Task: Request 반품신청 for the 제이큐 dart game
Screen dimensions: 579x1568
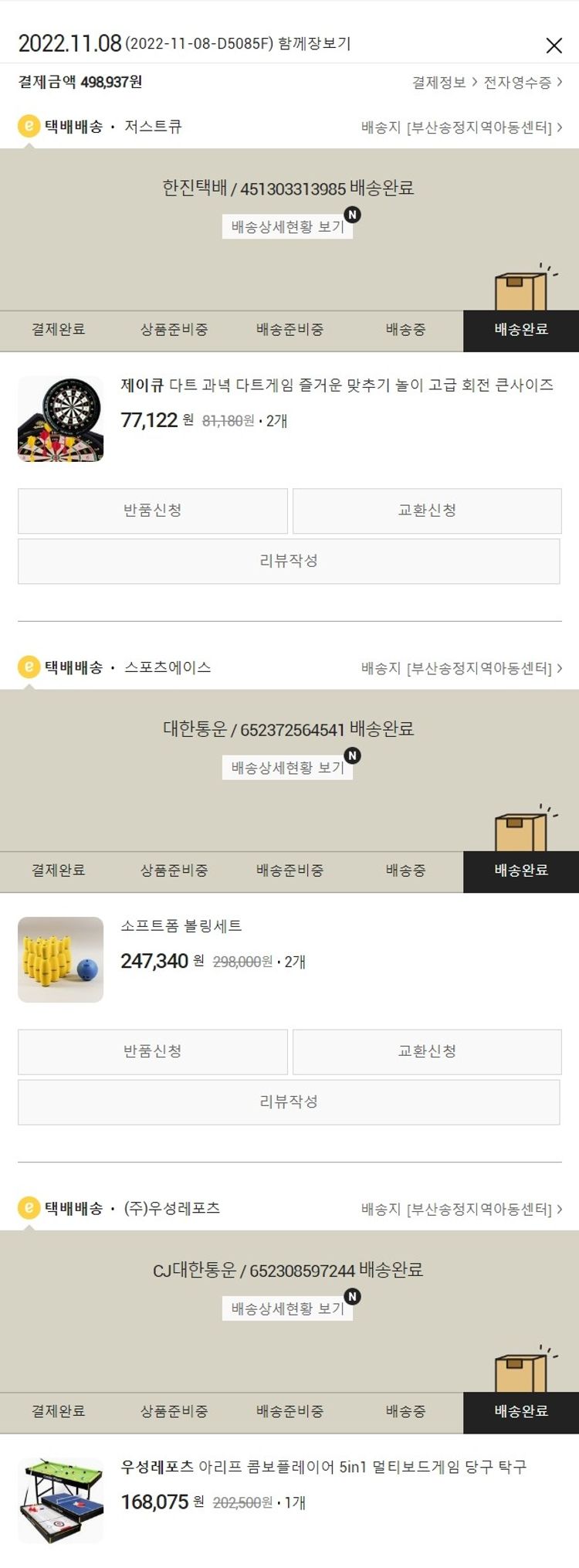Action: [x=153, y=511]
